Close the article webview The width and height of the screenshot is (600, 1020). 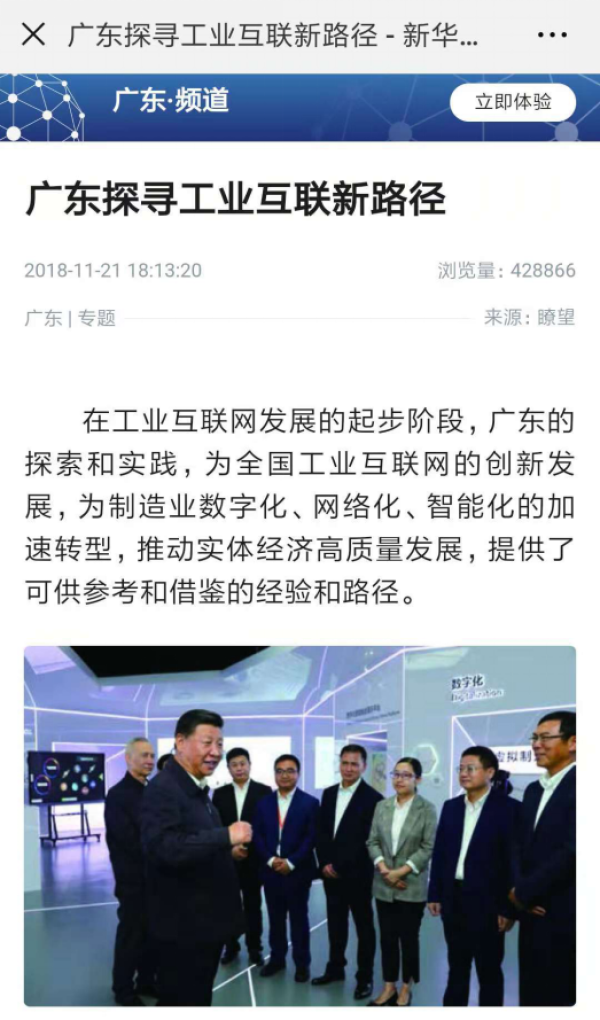pos(33,35)
